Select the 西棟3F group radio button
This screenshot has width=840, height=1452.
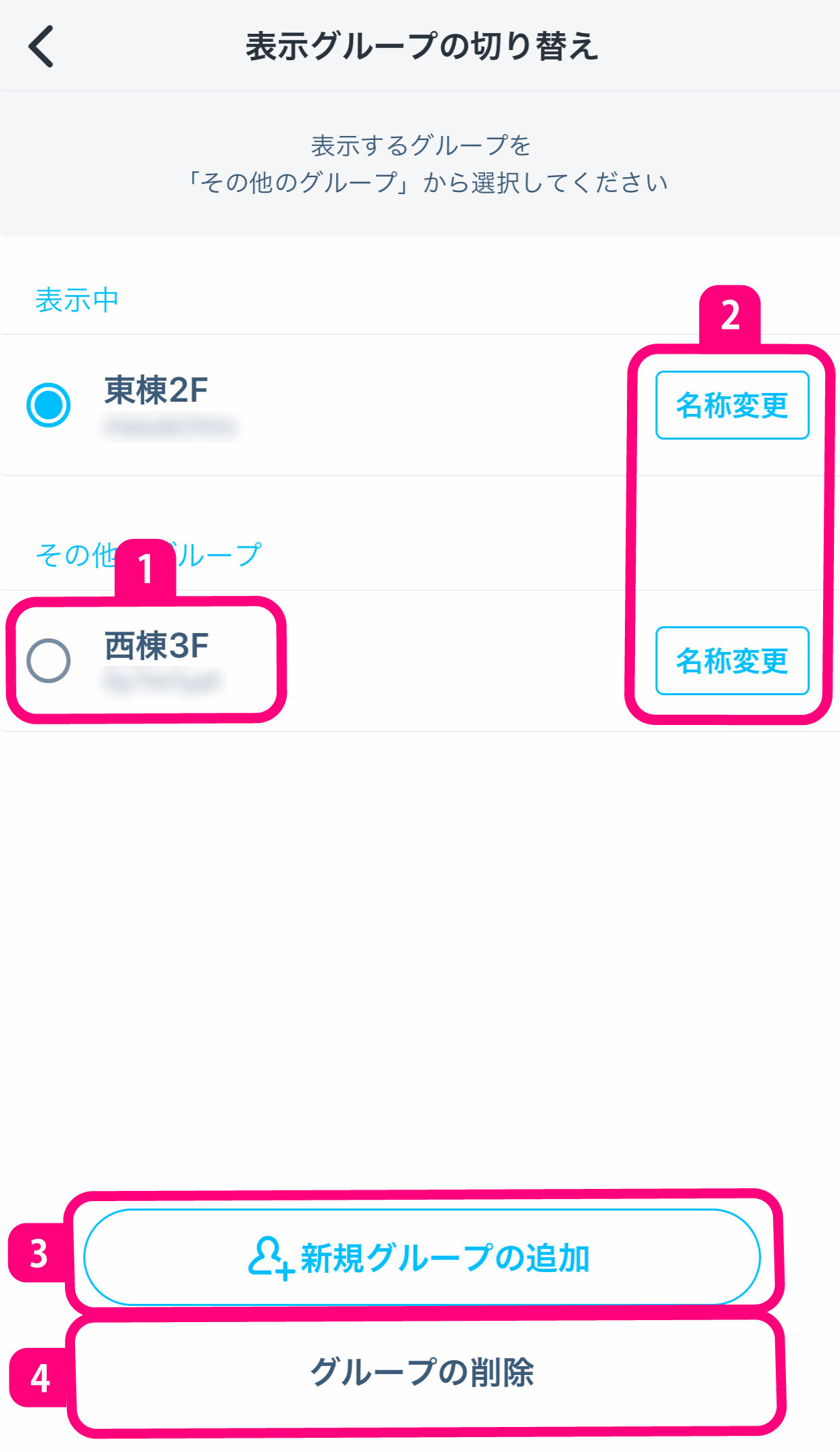point(49,660)
